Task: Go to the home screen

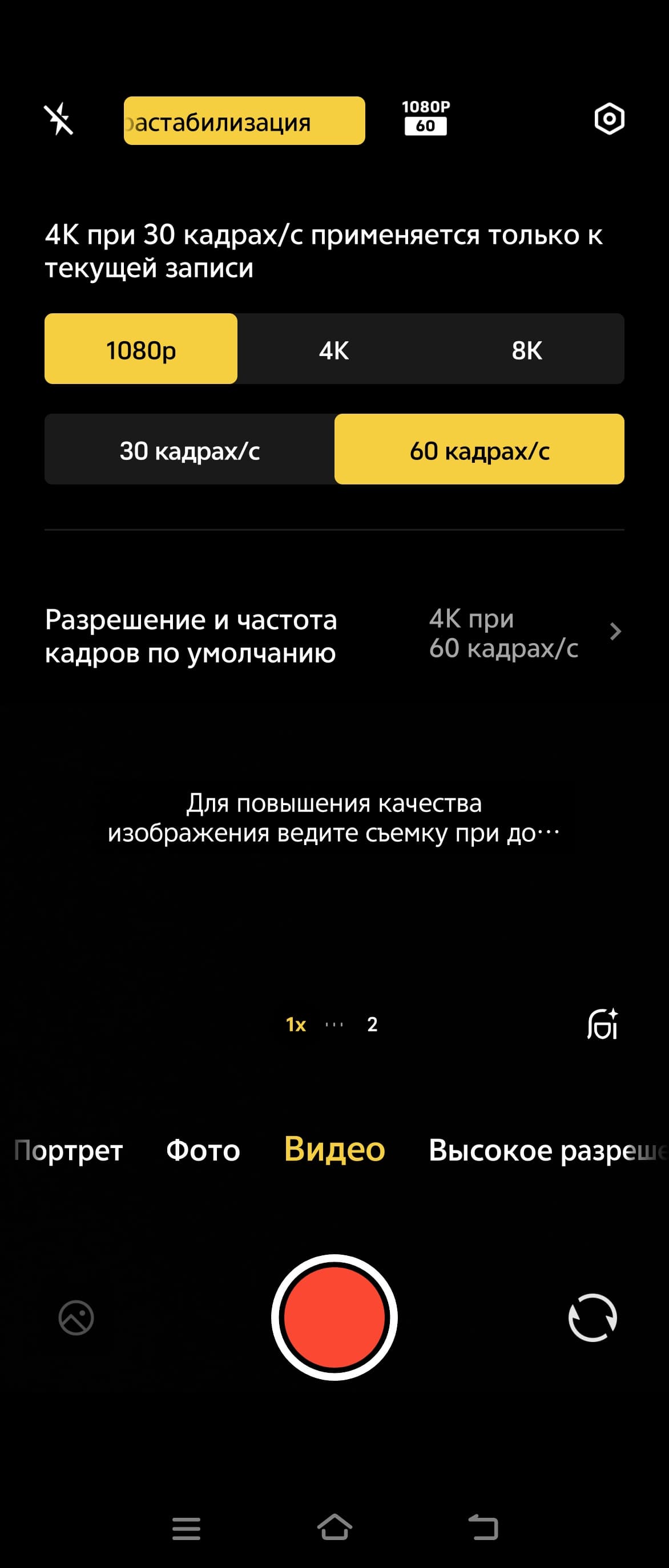Action: (x=334, y=1527)
